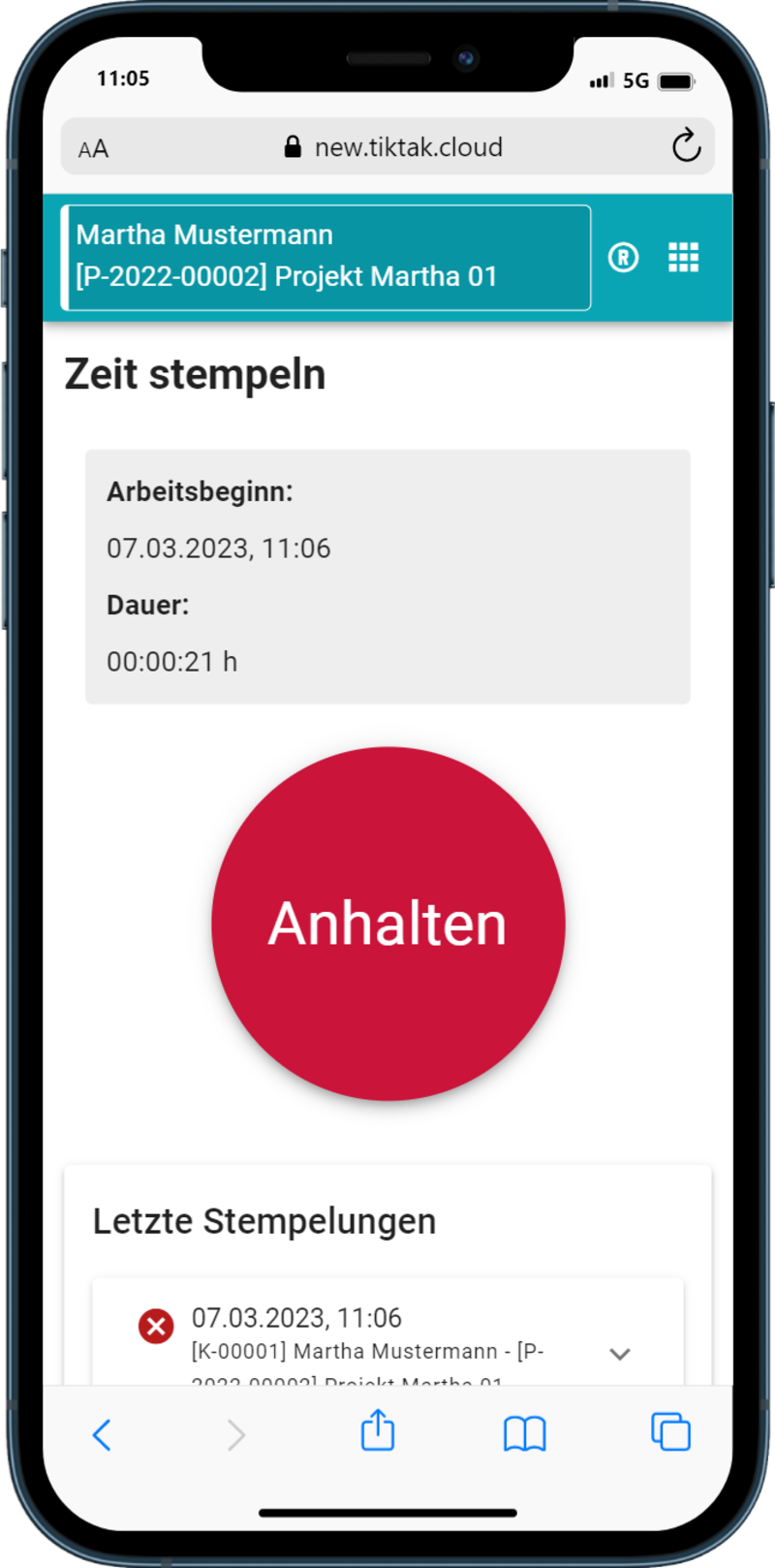Reload the page
This screenshot has width=775, height=1568.
coord(686,147)
